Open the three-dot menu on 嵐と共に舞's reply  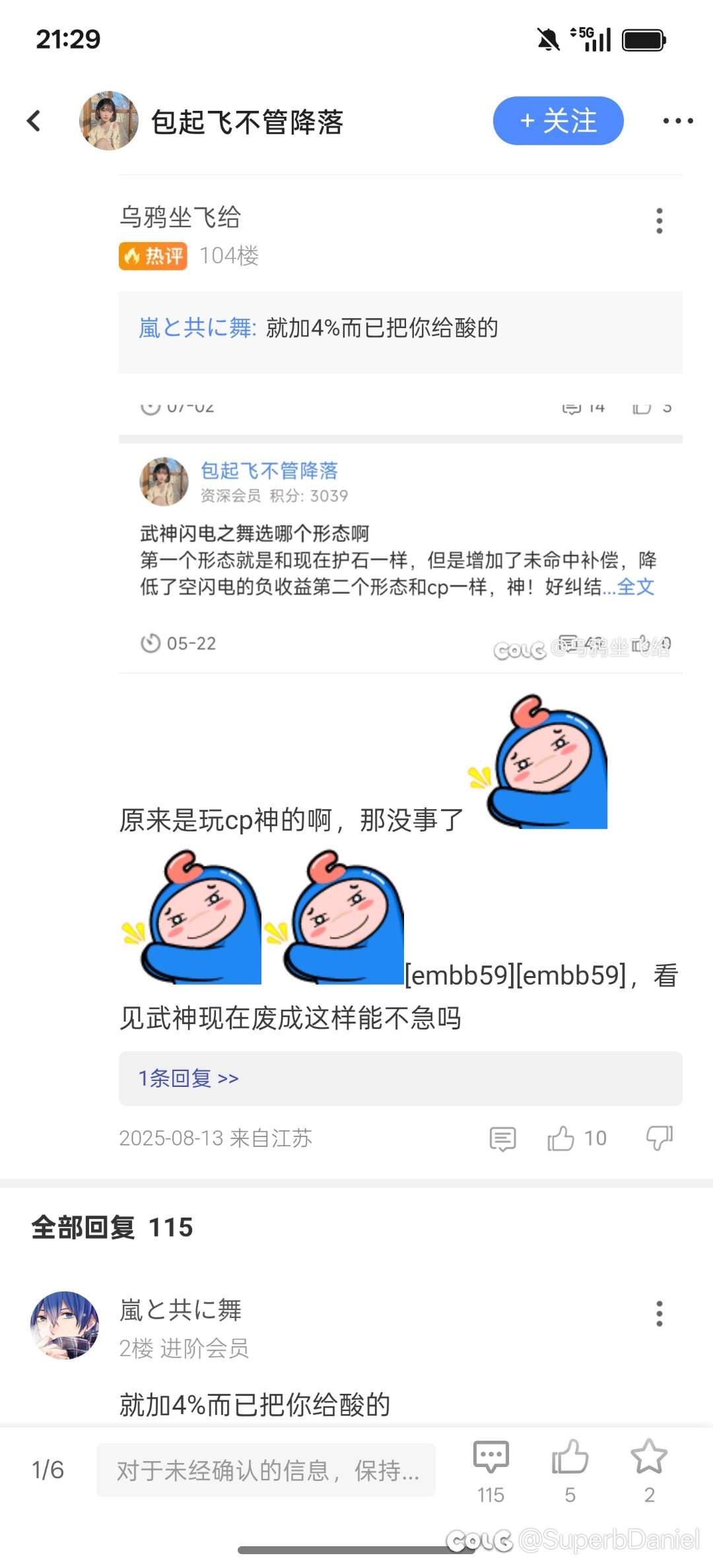coord(659,1314)
